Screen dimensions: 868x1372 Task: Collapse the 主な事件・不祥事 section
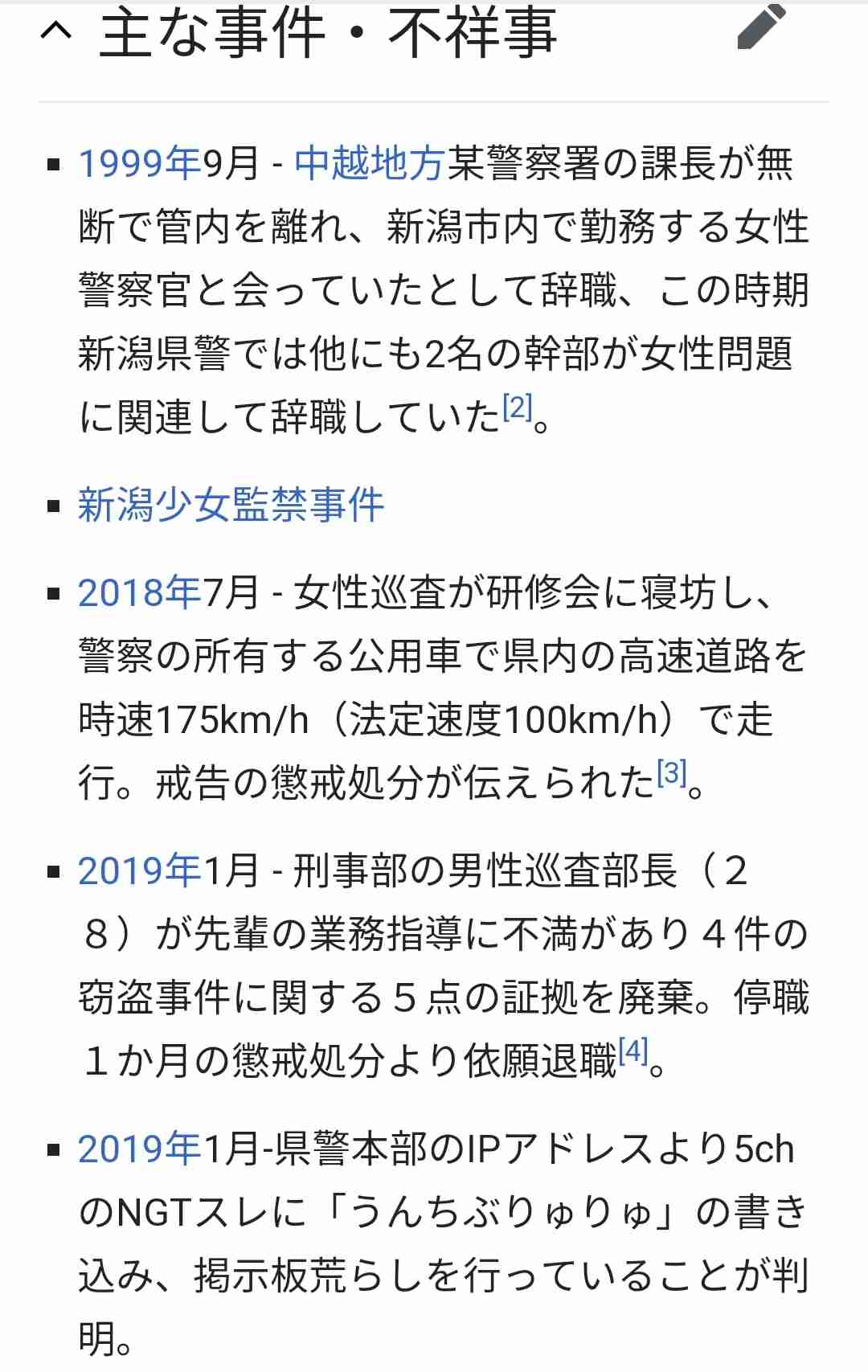(x=58, y=31)
